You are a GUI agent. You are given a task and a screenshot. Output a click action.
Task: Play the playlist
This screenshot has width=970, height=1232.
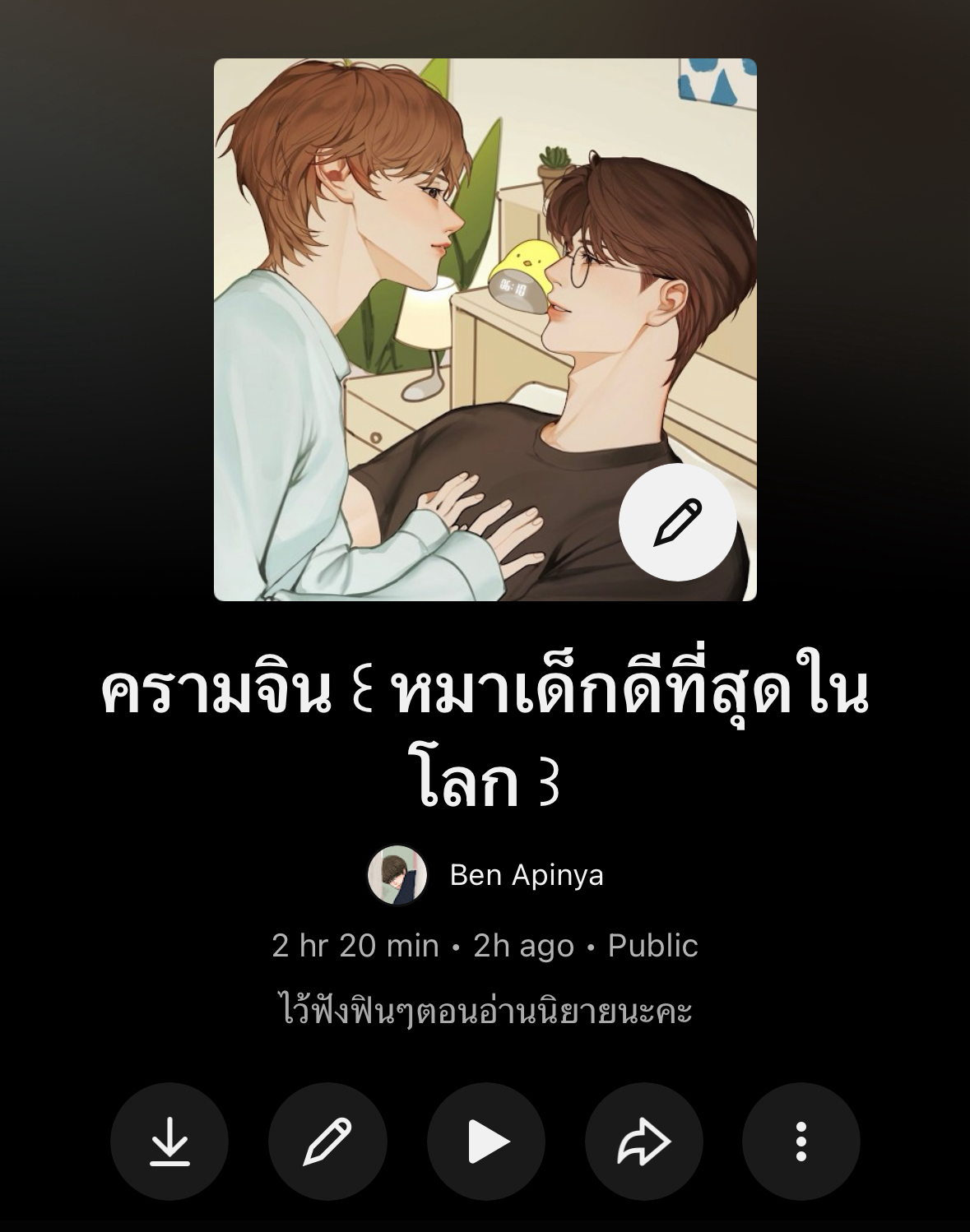click(x=486, y=1142)
